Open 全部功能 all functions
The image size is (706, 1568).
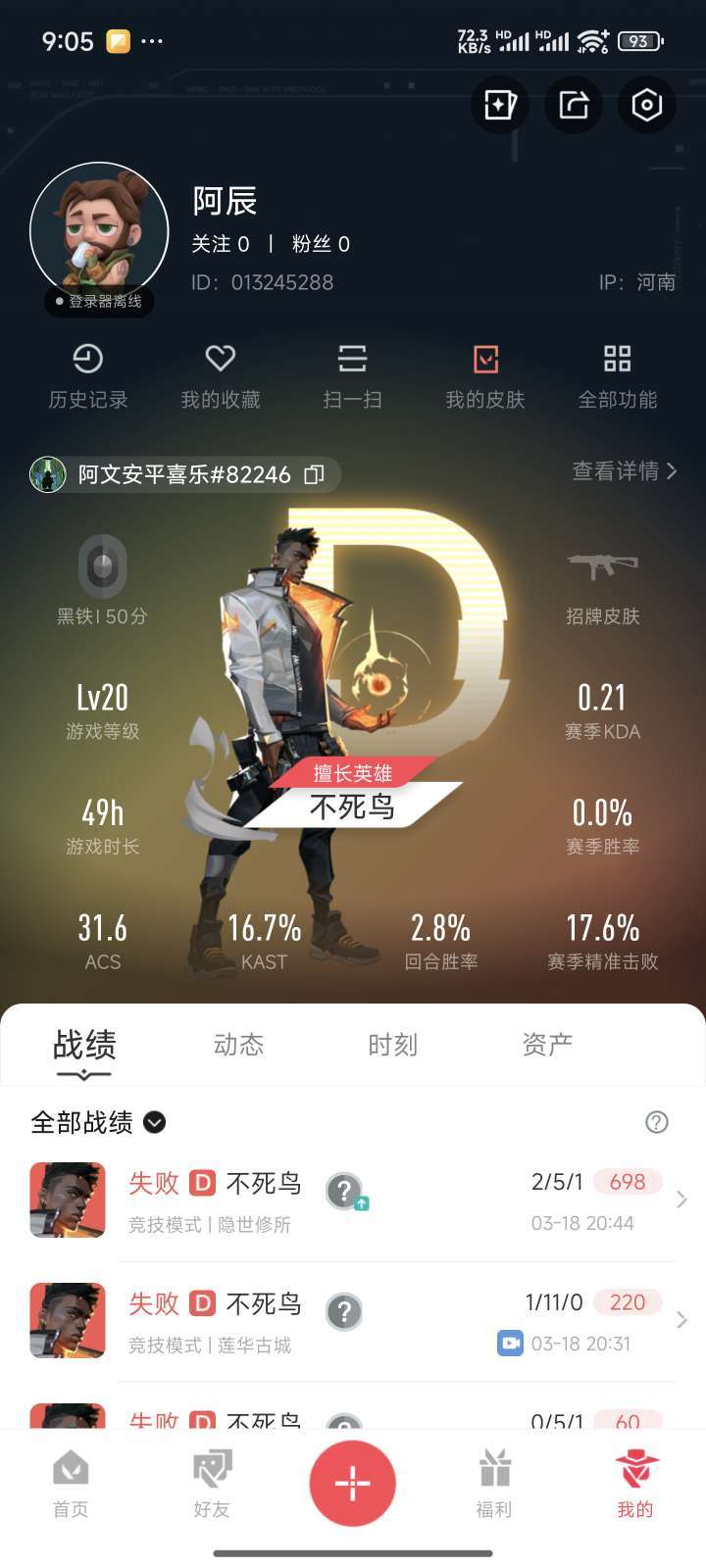pyautogui.click(x=618, y=375)
